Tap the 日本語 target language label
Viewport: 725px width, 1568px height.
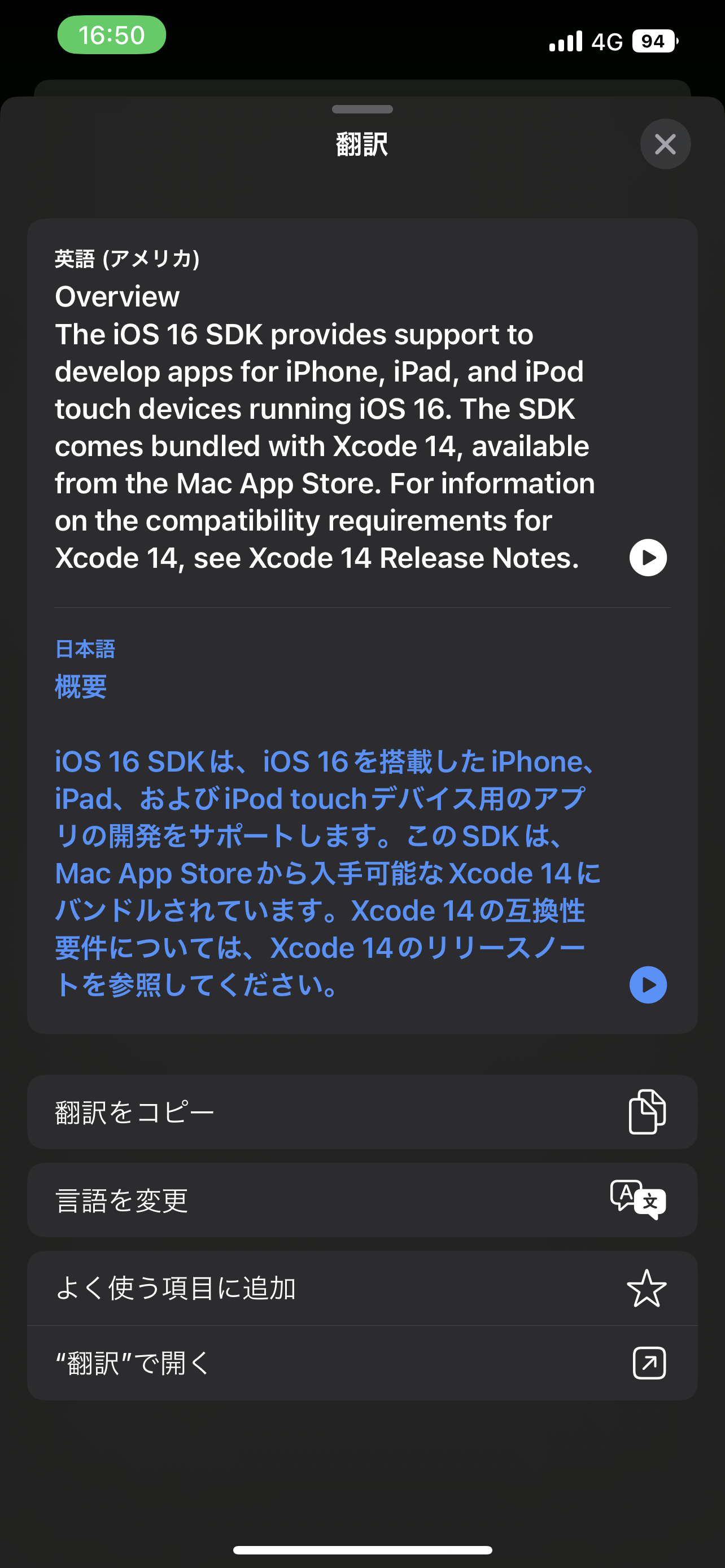coord(86,649)
